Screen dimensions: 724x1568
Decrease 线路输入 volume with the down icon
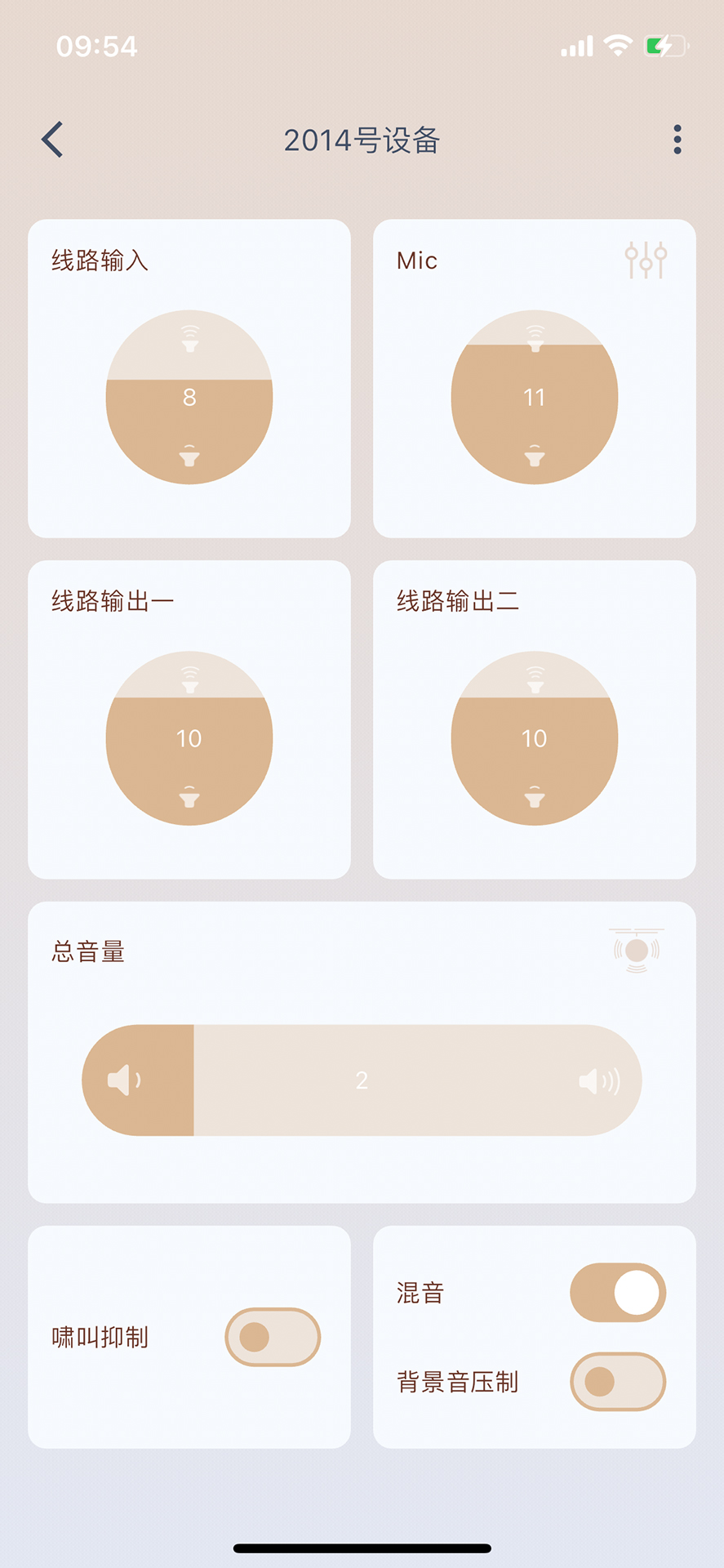point(189,456)
